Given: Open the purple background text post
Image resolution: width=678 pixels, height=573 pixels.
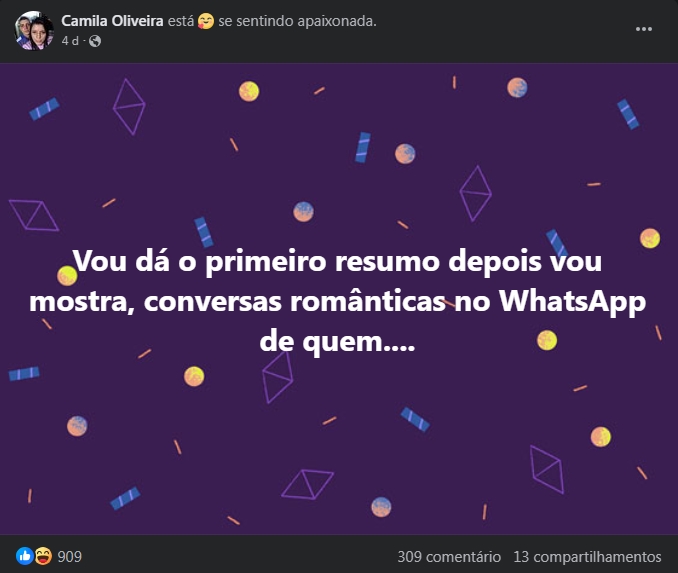Looking at the screenshot, I should 339,300.
